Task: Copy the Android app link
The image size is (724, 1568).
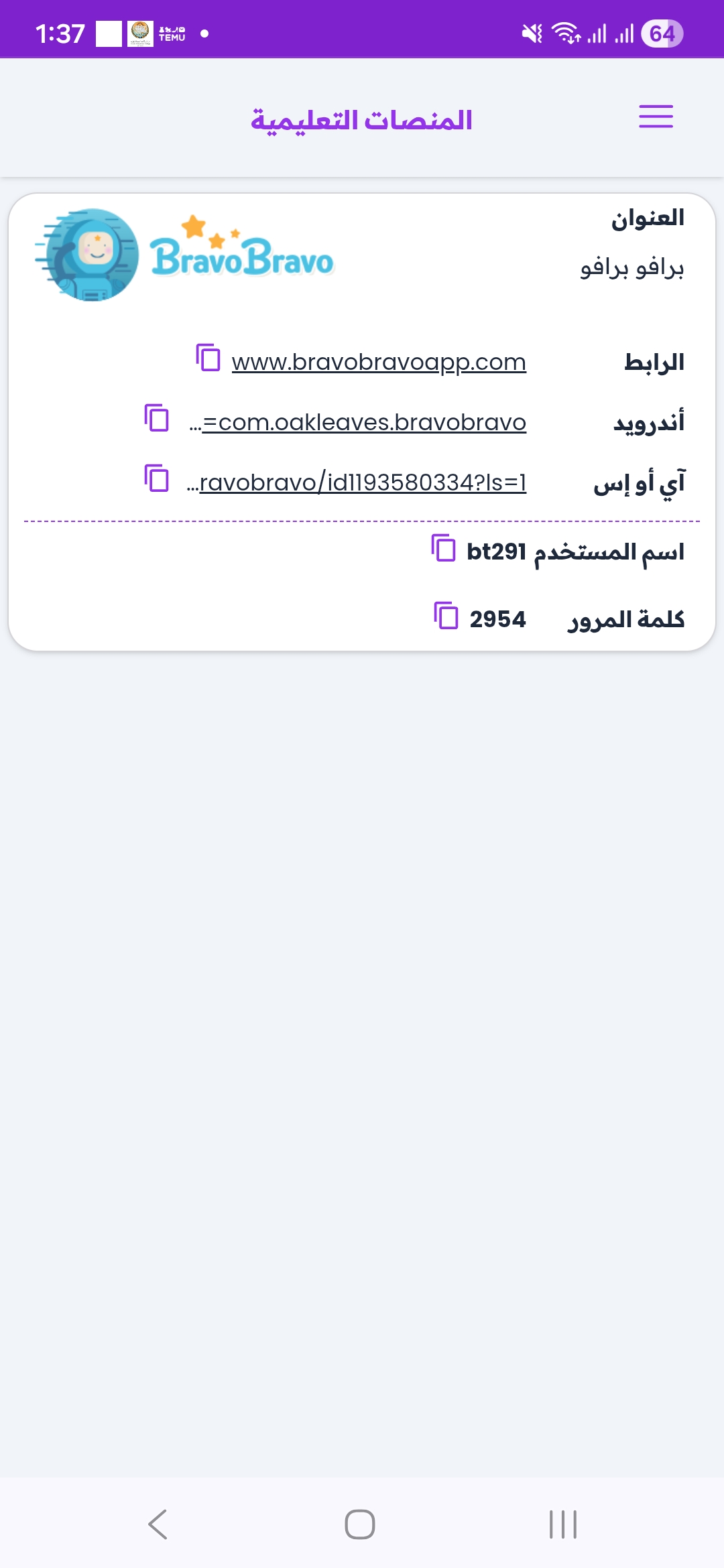Action: pyautogui.click(x=157, y=418)
